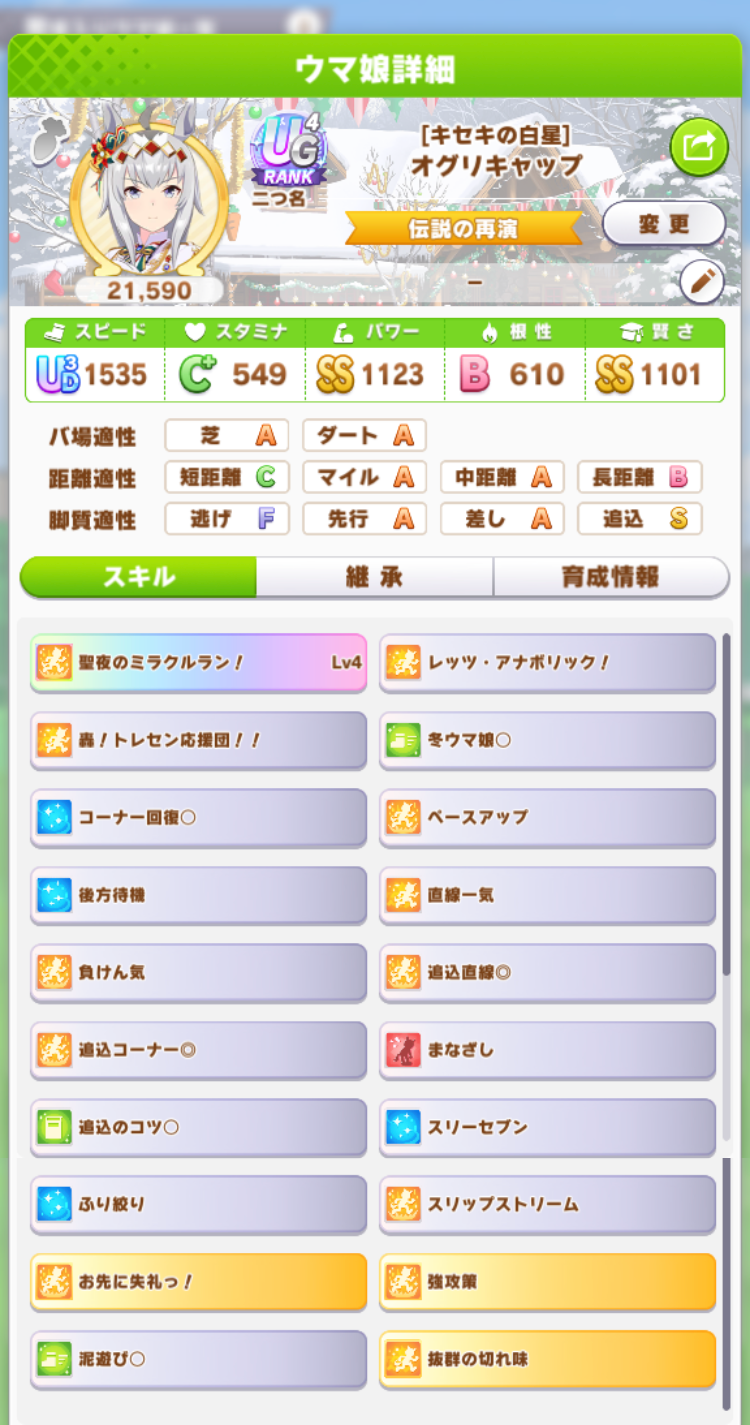Tap the green share icon
Viewport: 750px width, 1425px height.
[699, 147]
